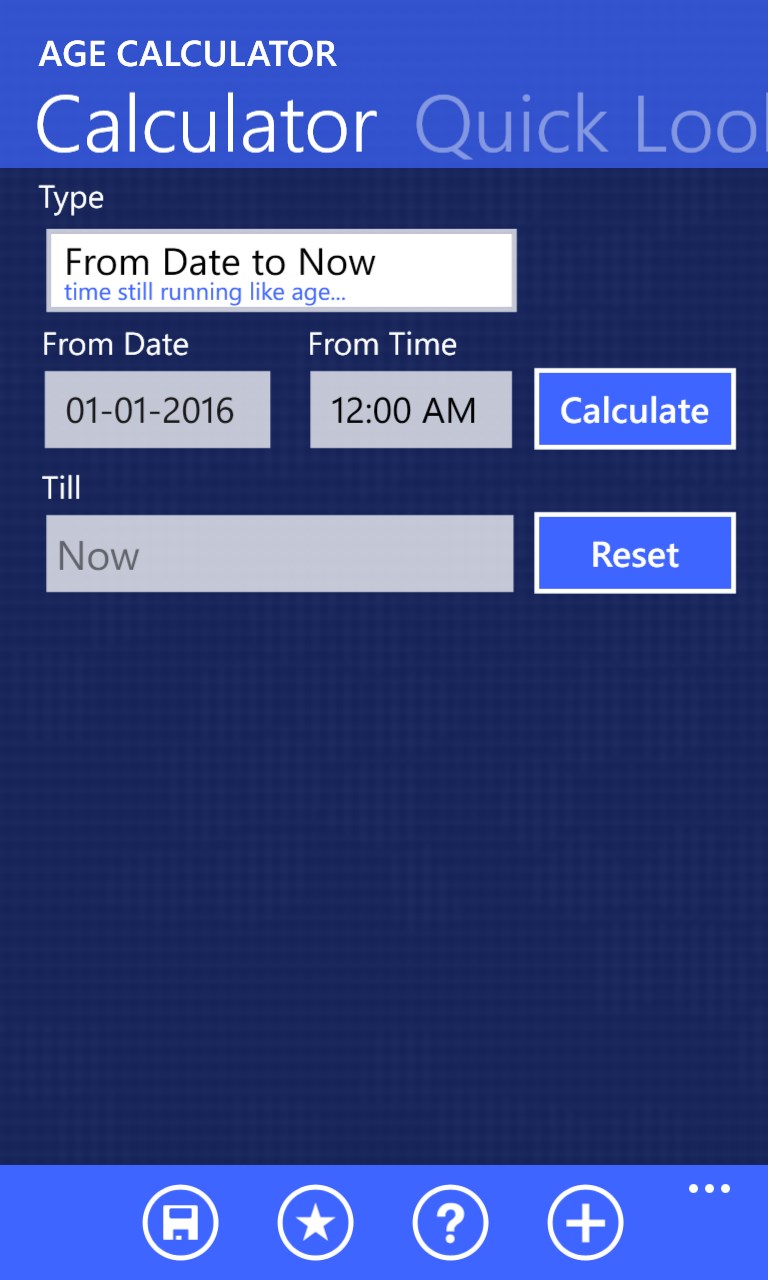
Task: Change the From Time 12:00 AM
Action: click(x=410, y=410)
